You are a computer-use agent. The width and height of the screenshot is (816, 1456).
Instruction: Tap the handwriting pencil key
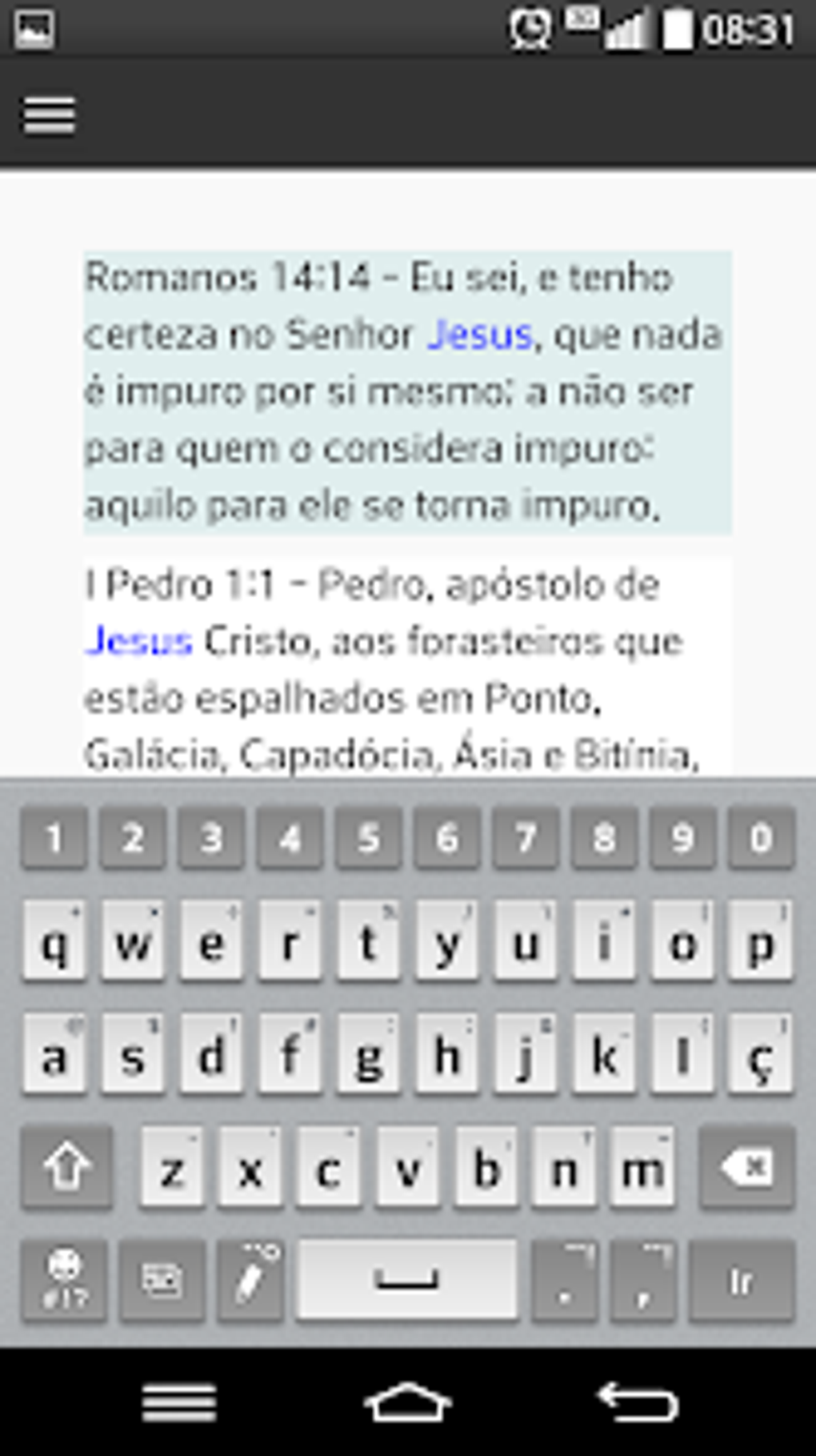pyautogui.click(x=250, y=1281)
